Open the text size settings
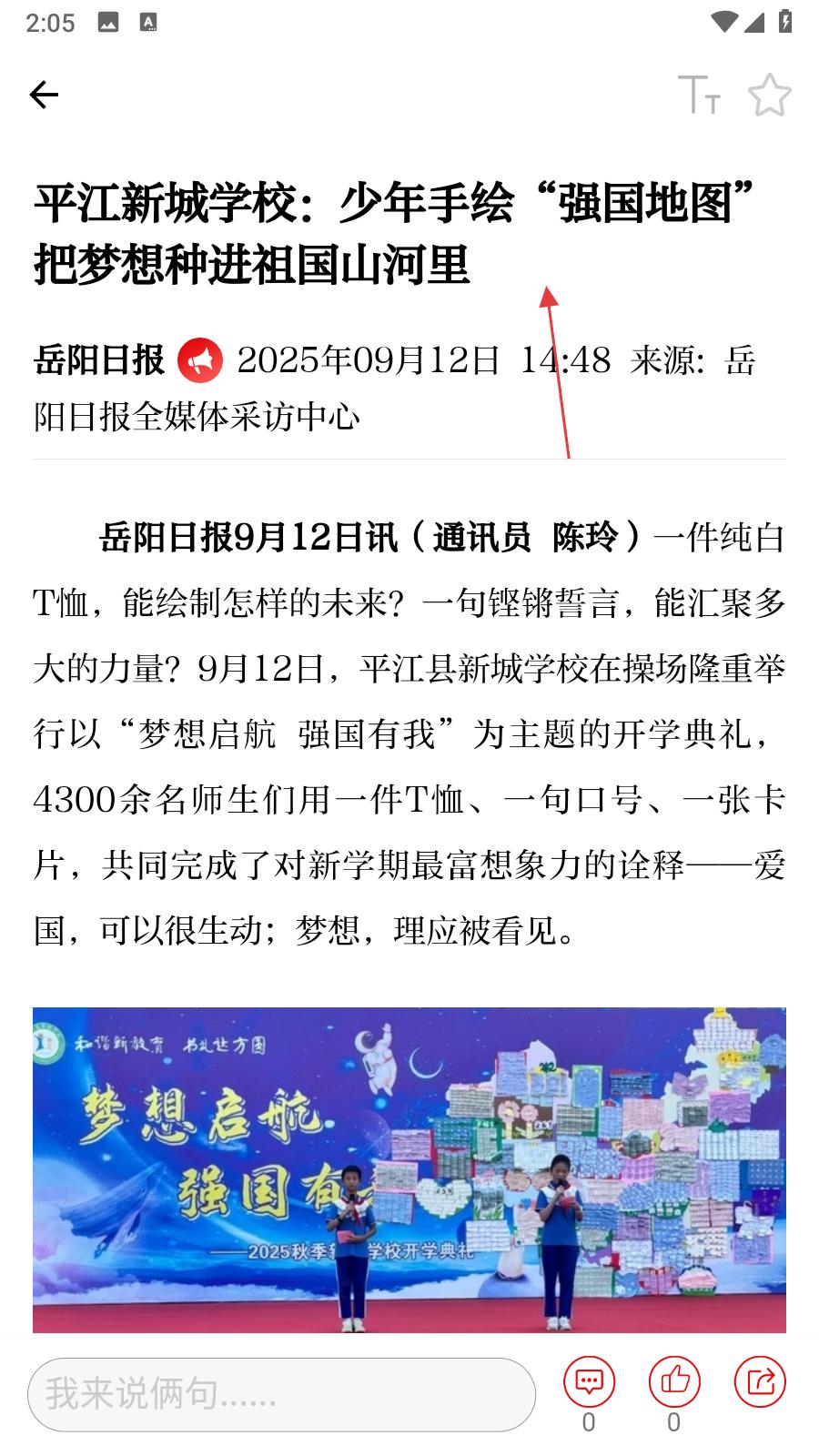The height and width of the screenshot is (1456, 819). (x=699, y=95)
